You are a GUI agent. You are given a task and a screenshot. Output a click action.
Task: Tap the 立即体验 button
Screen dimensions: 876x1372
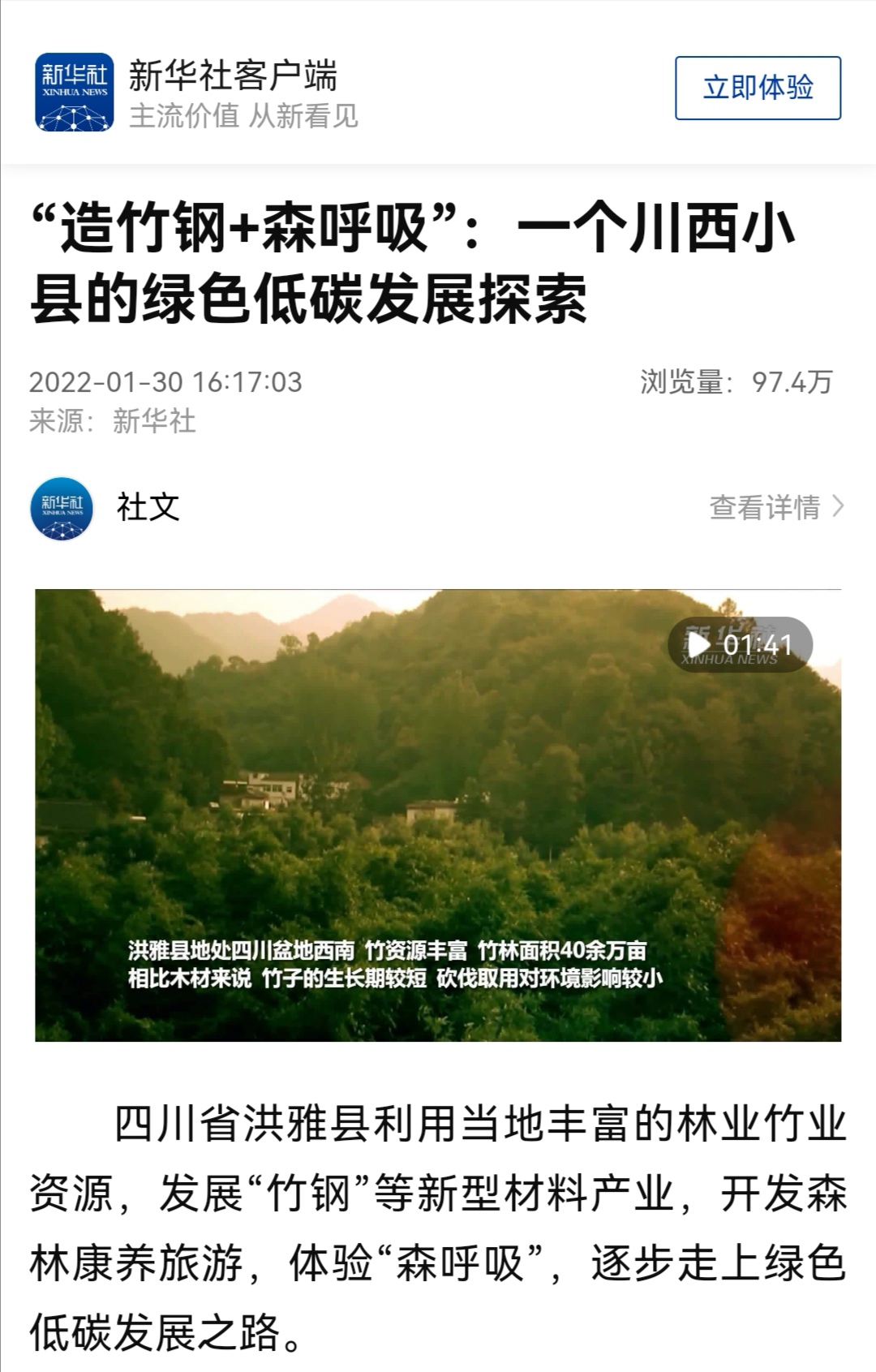point(758,88)
